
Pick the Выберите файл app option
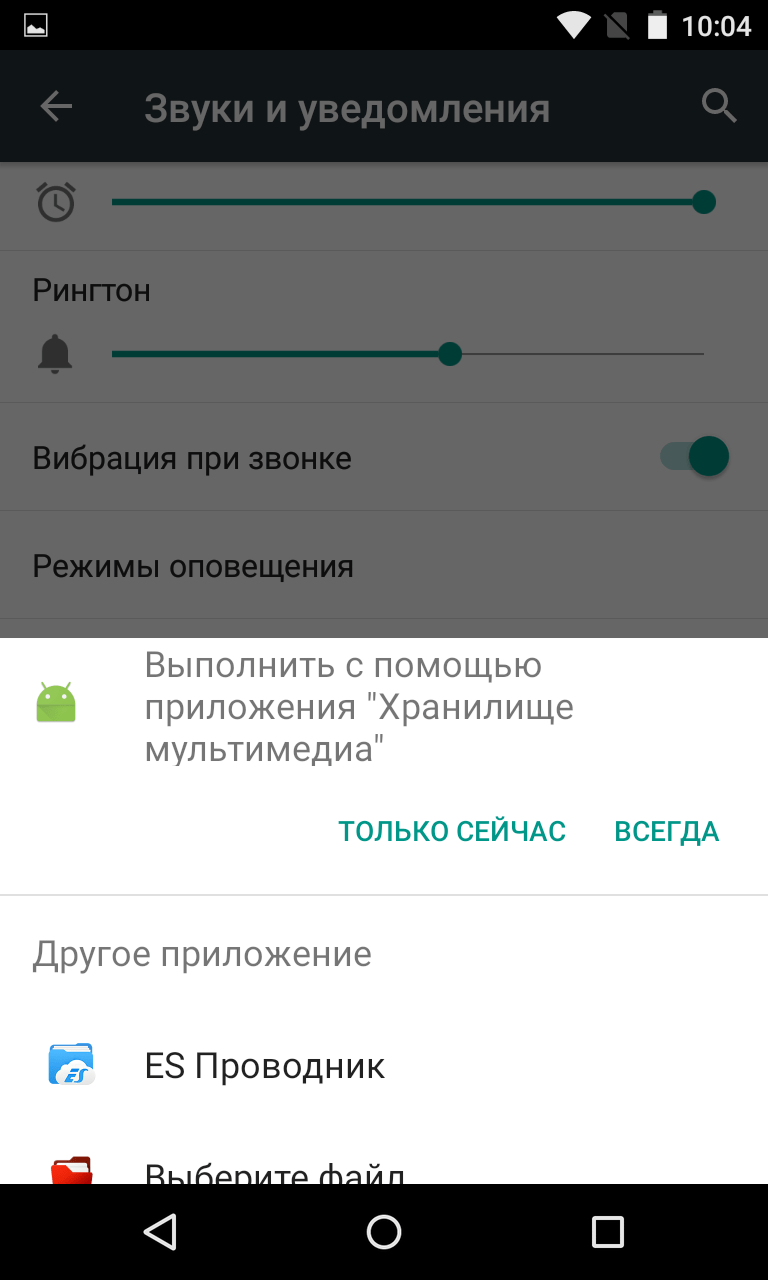(x=275, y=1170)
